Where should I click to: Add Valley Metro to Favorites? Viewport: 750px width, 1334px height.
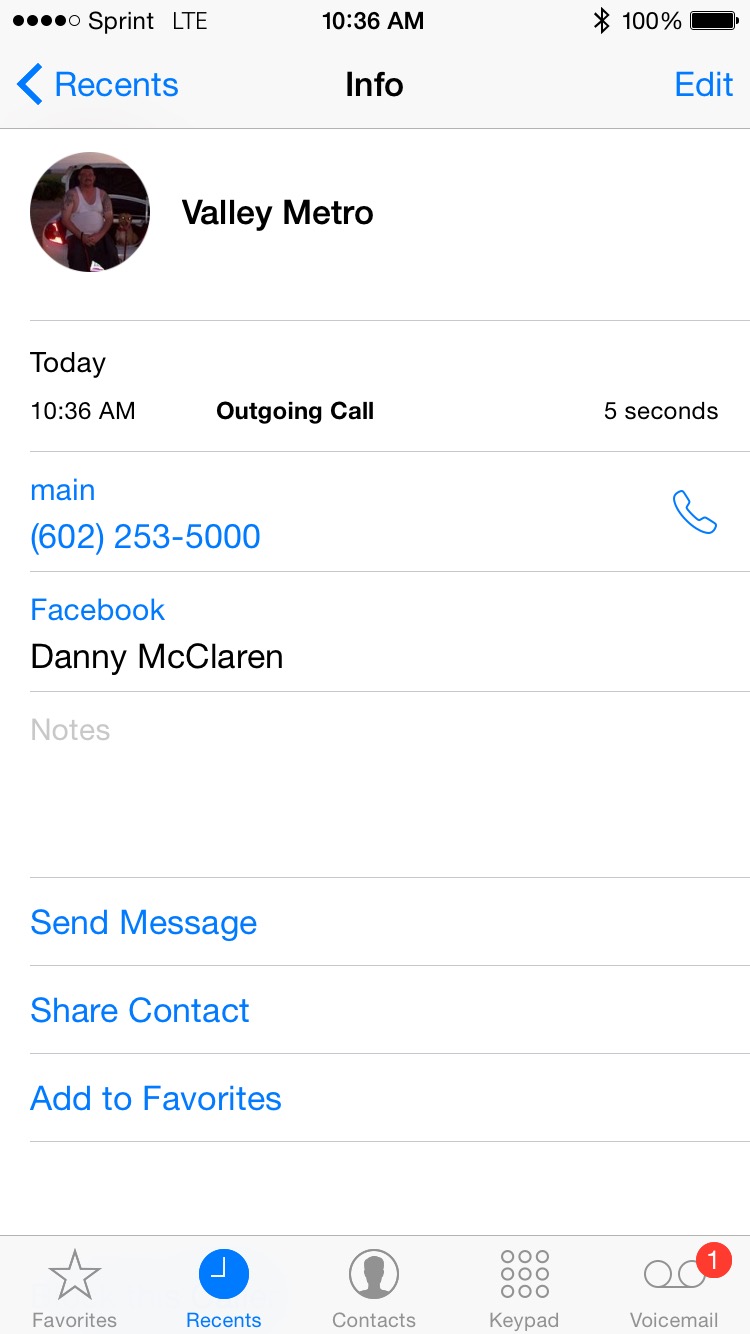[156, 1098]
